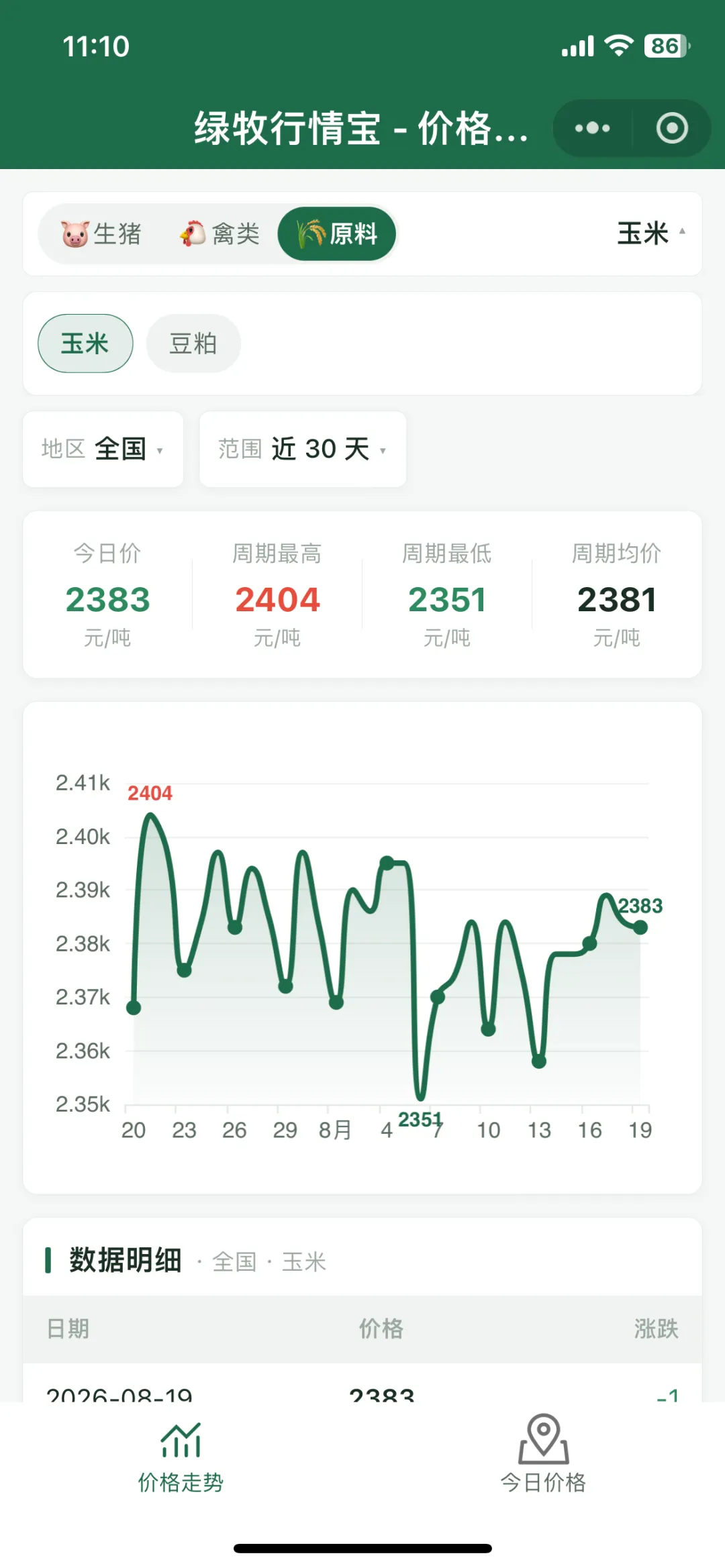The image size is (725, 1568).
Task: Switch to the 禽类 category
Action: pyautogui.click(x=220, y=233)
